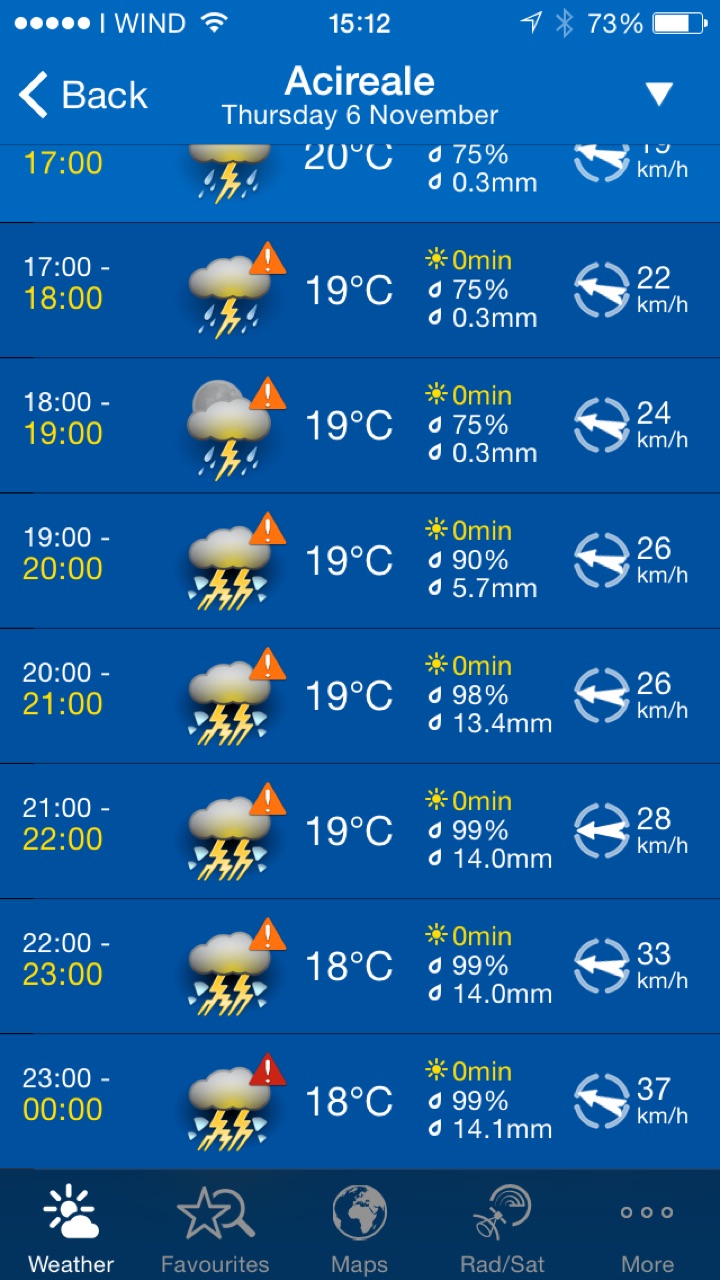The width and height of the screenshot is (720, 1280).
Task: Open the 18:00 - 19:00 forecast row
Action: (360, 426)
